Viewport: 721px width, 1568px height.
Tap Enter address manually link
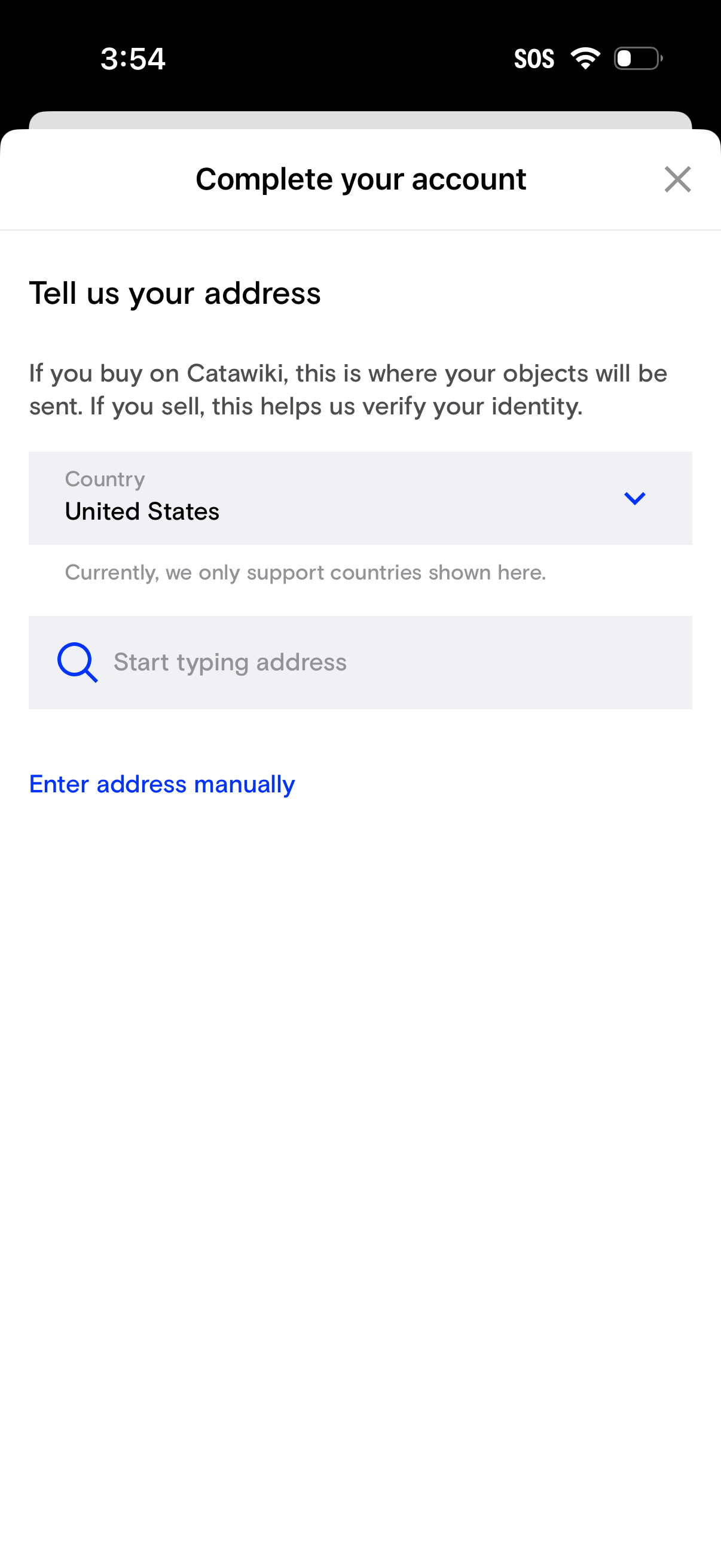click(x=162, y=784)
